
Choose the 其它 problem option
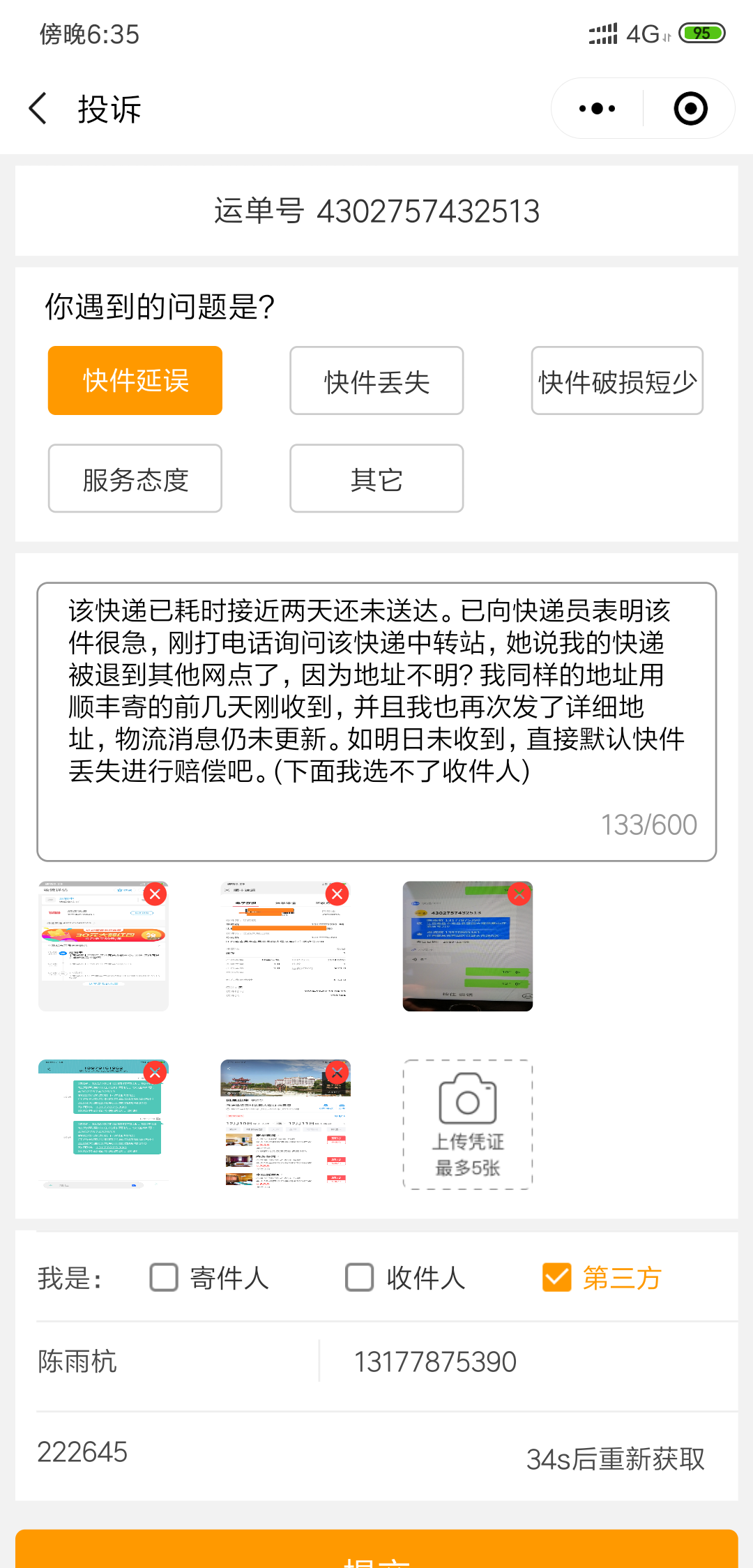pos(376,479)
